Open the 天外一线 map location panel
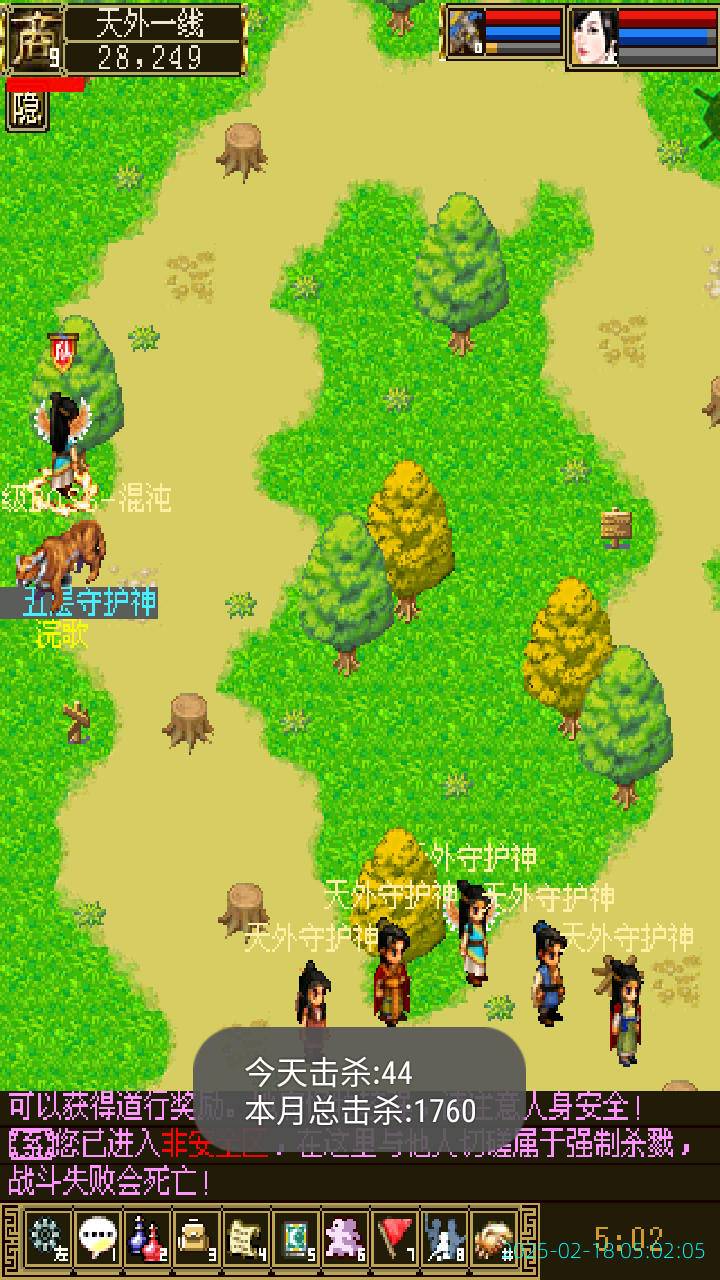This screenshot has height=1280, width=720. click(x=154, y=39)
